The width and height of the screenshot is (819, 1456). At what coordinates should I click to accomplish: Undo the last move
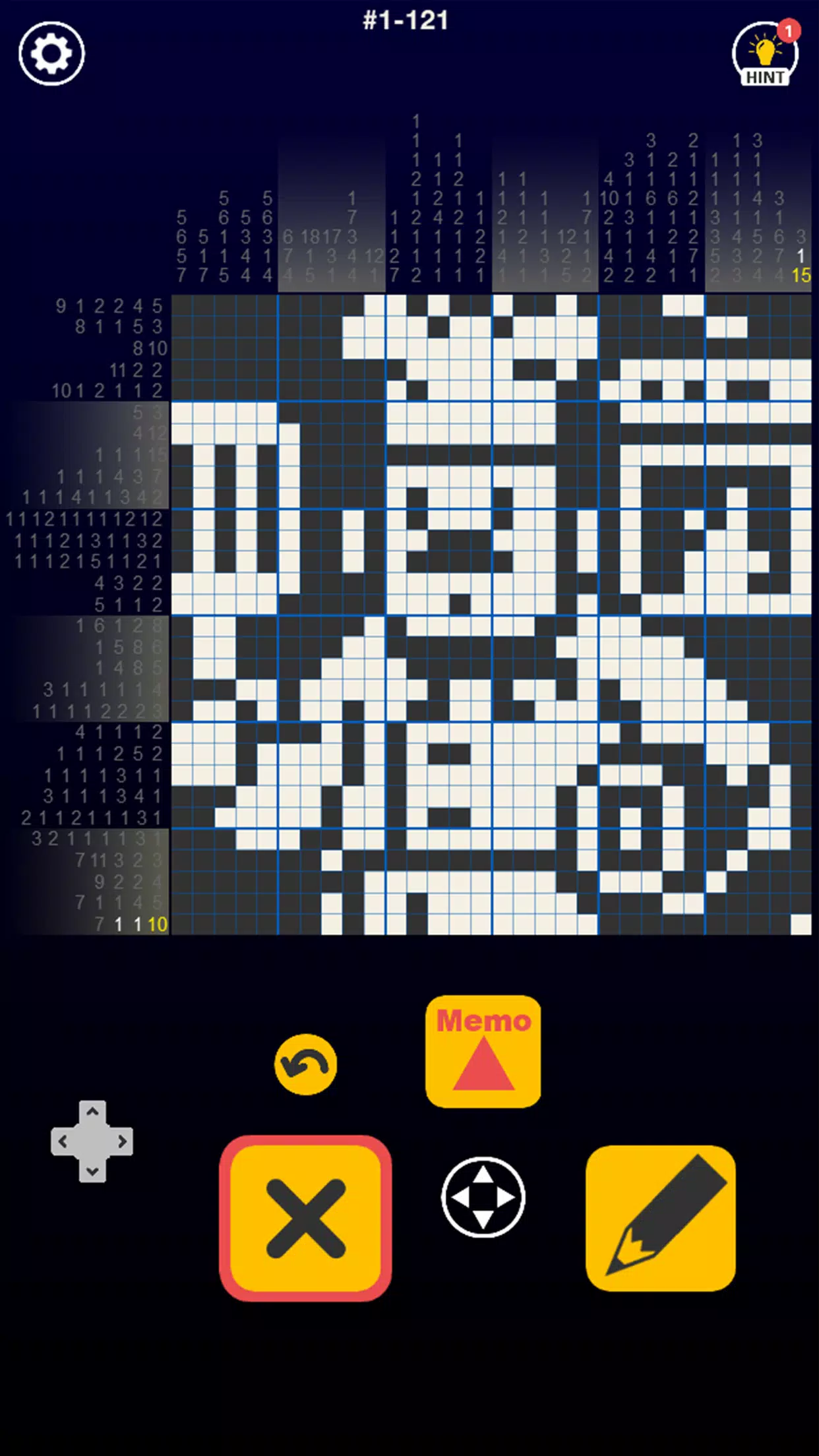click(x=305, y=1064)
